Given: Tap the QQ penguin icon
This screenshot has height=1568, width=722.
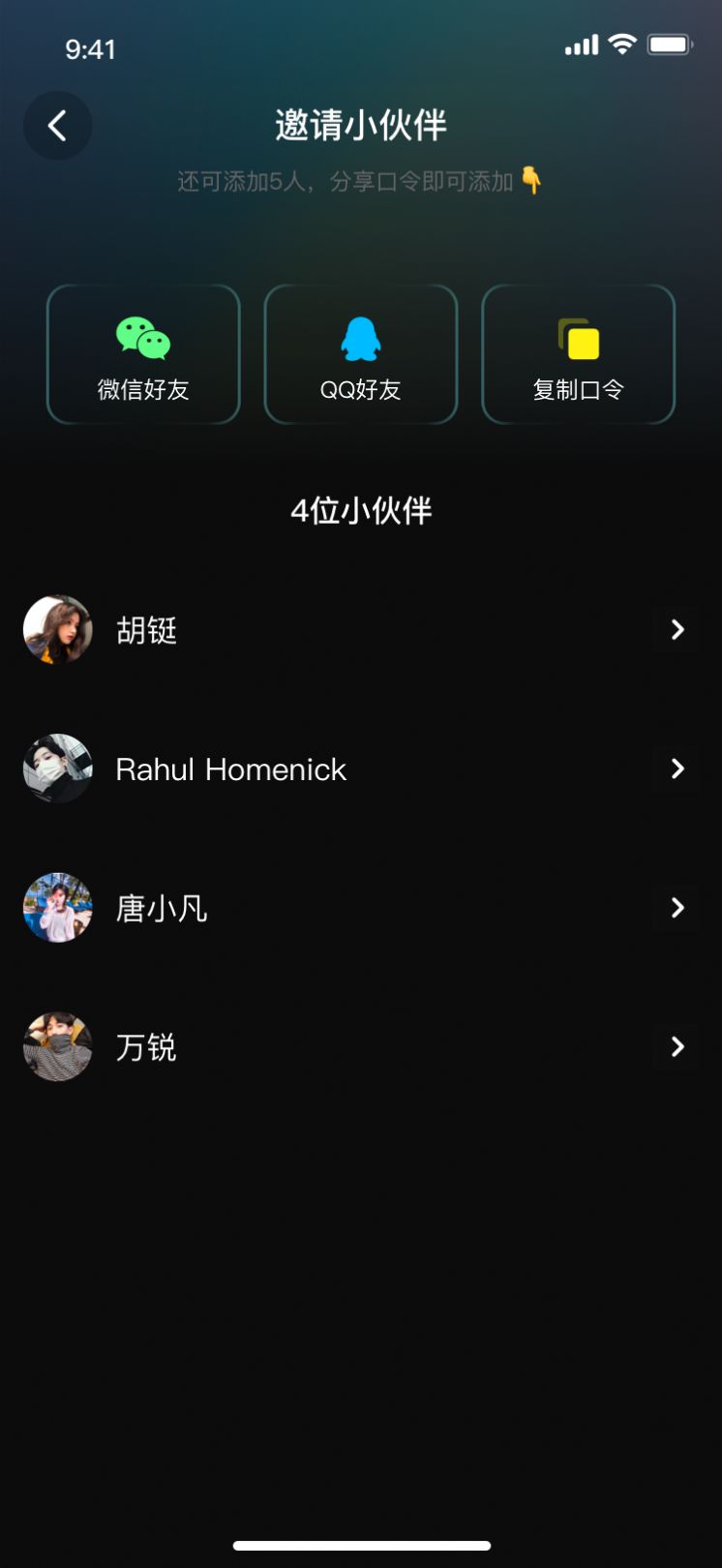Looking at the screenshot, I should [360, 341].
